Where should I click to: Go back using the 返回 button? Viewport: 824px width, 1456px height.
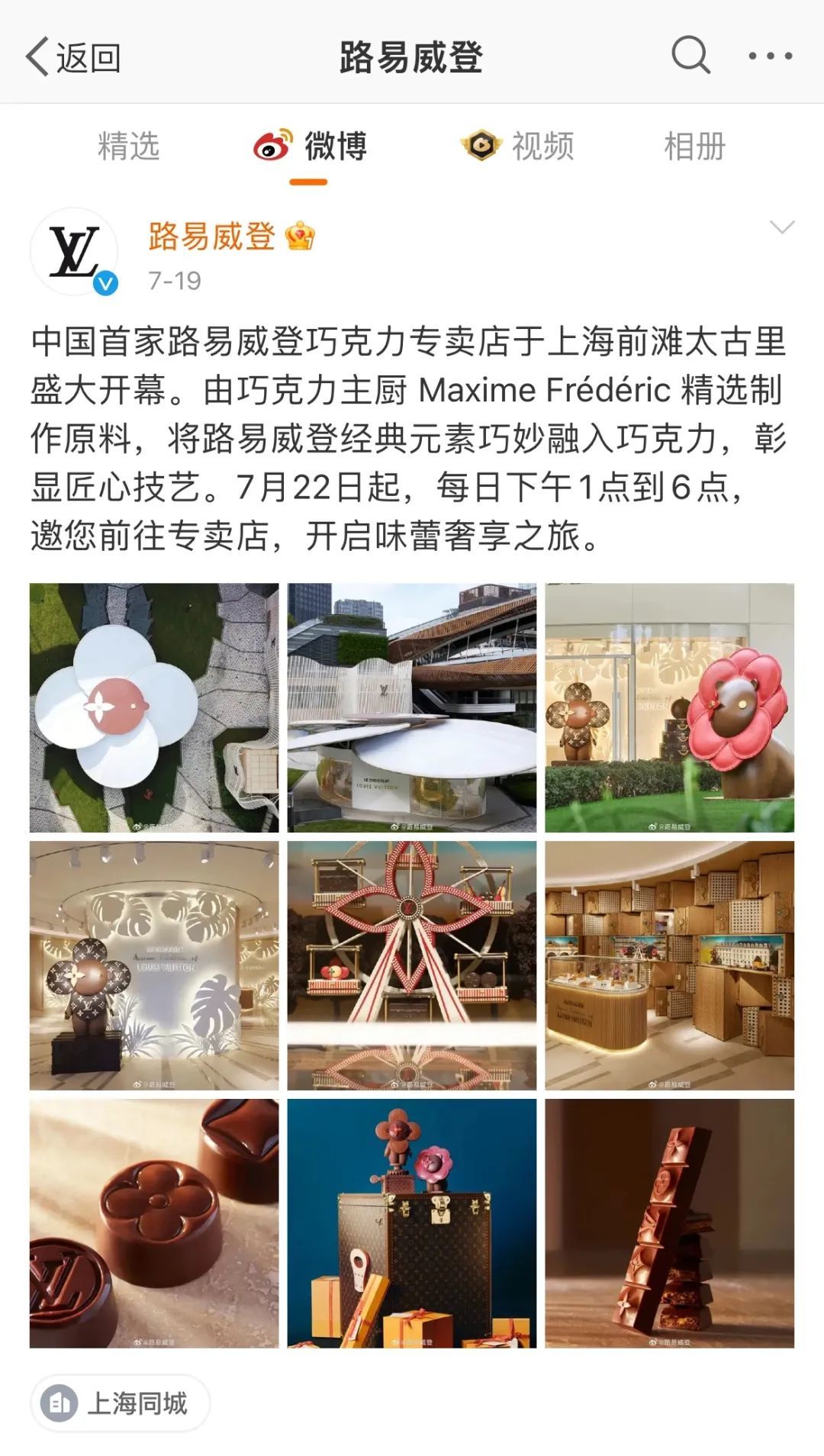click(x=73, y=57)
